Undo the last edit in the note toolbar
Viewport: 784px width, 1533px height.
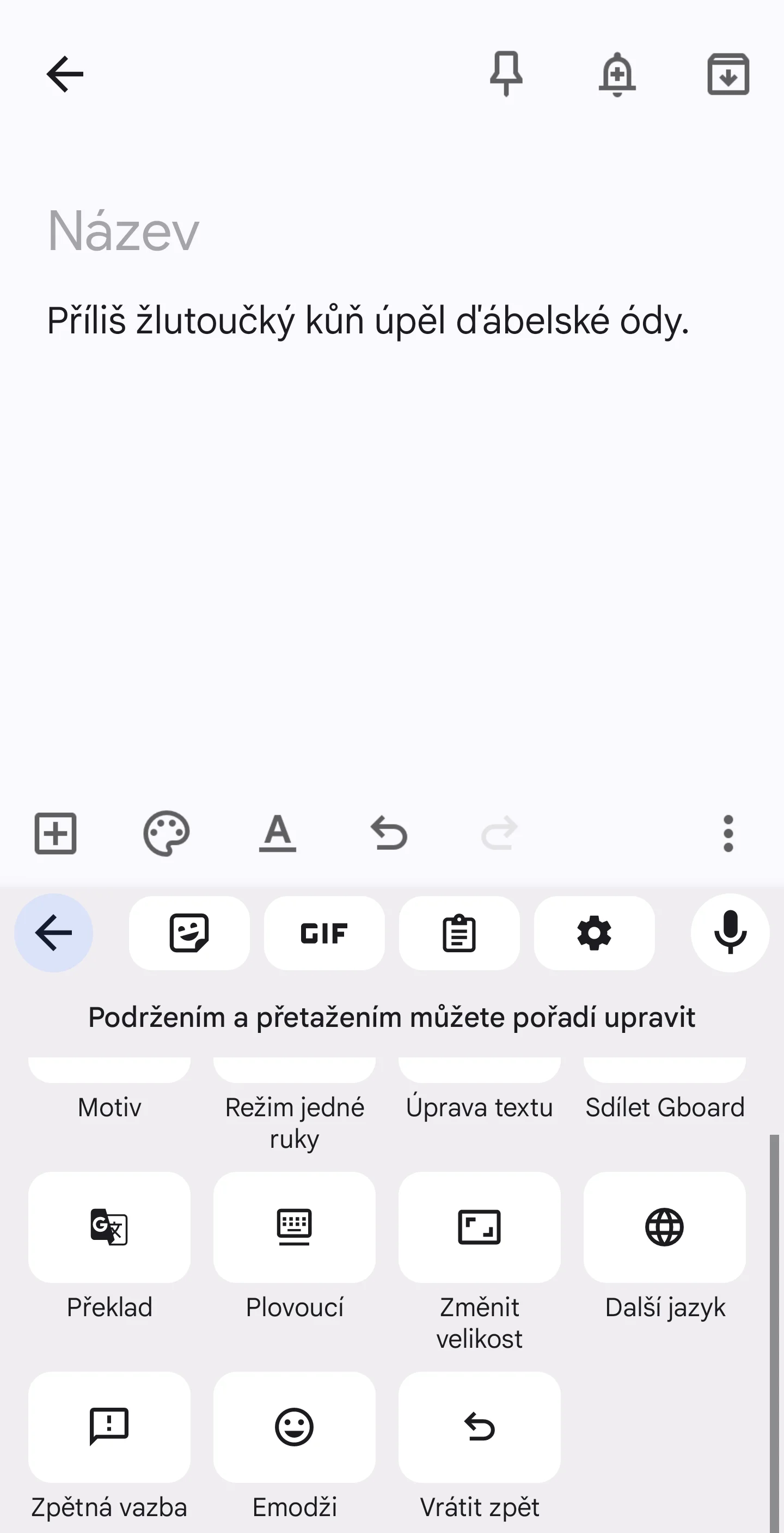(388, 833)
